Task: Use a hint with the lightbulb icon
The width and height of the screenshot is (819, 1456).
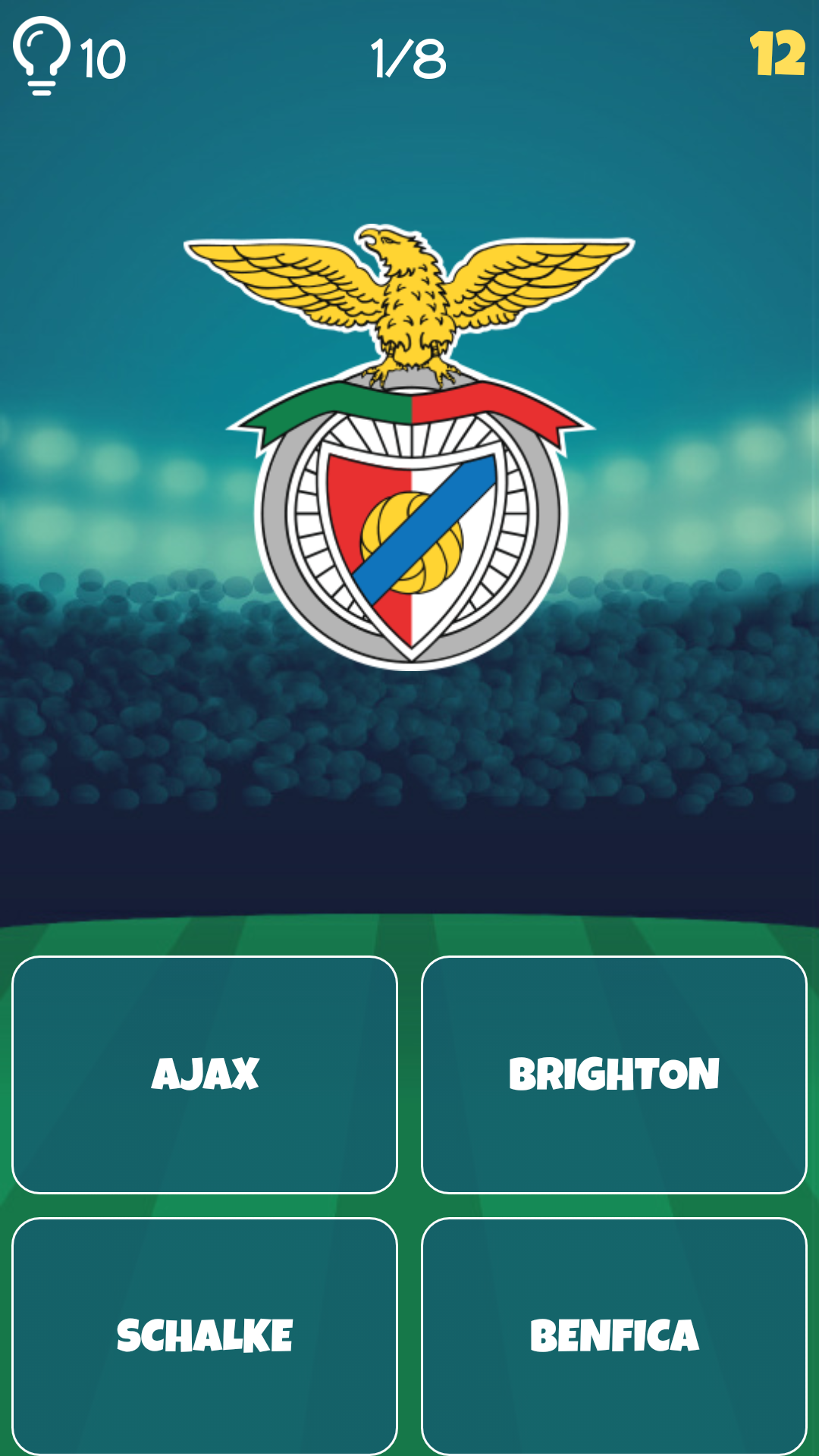Action: pos(42,55)
